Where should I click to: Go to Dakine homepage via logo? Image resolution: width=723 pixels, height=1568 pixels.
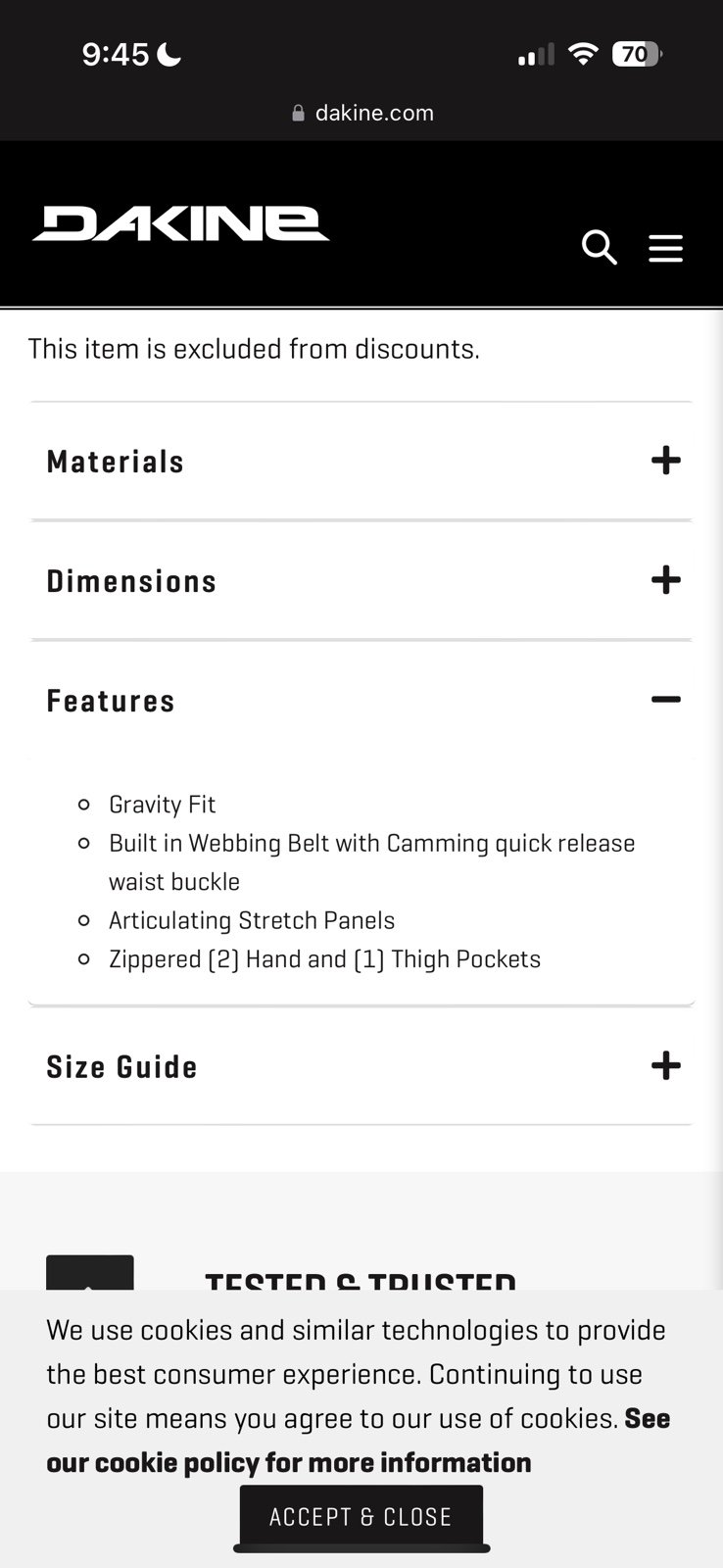(181, 224)
